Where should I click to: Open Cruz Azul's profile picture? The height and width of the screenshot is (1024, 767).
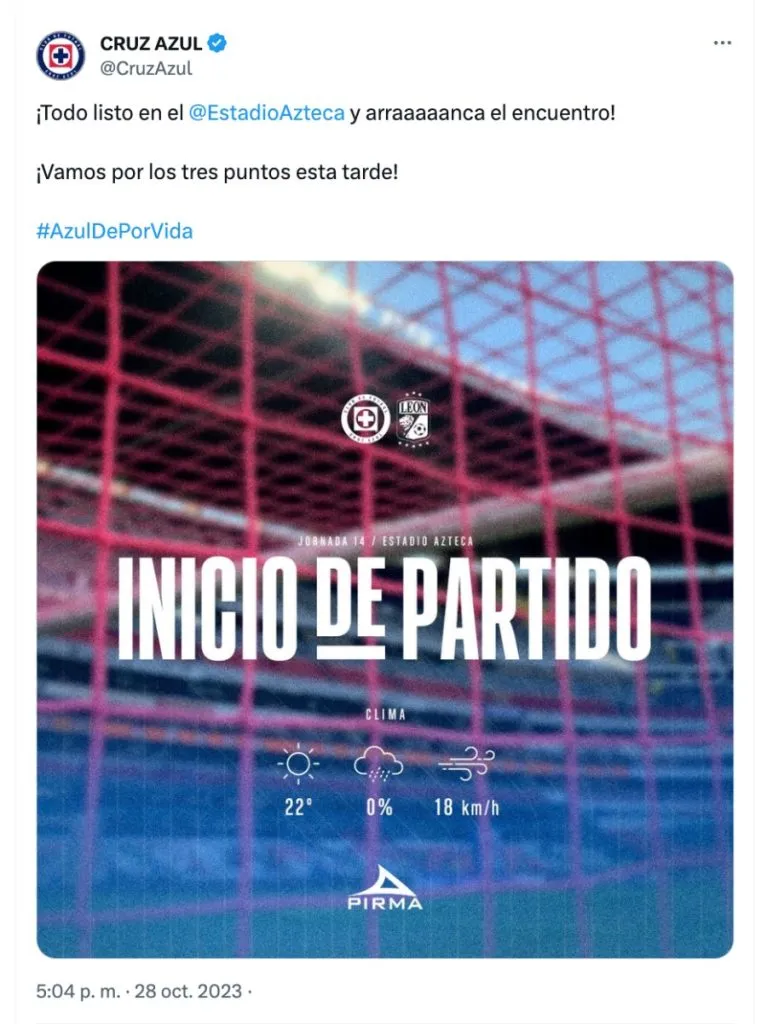pyautogui.click(x=61, y=56)
